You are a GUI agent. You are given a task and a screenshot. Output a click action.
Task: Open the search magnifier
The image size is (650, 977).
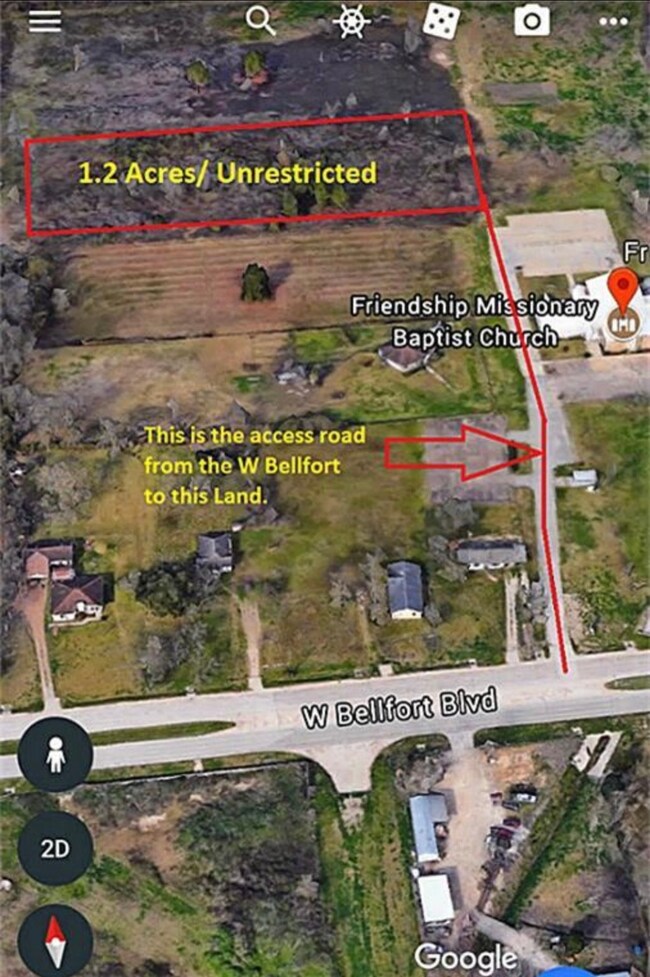tap(261, 20)
